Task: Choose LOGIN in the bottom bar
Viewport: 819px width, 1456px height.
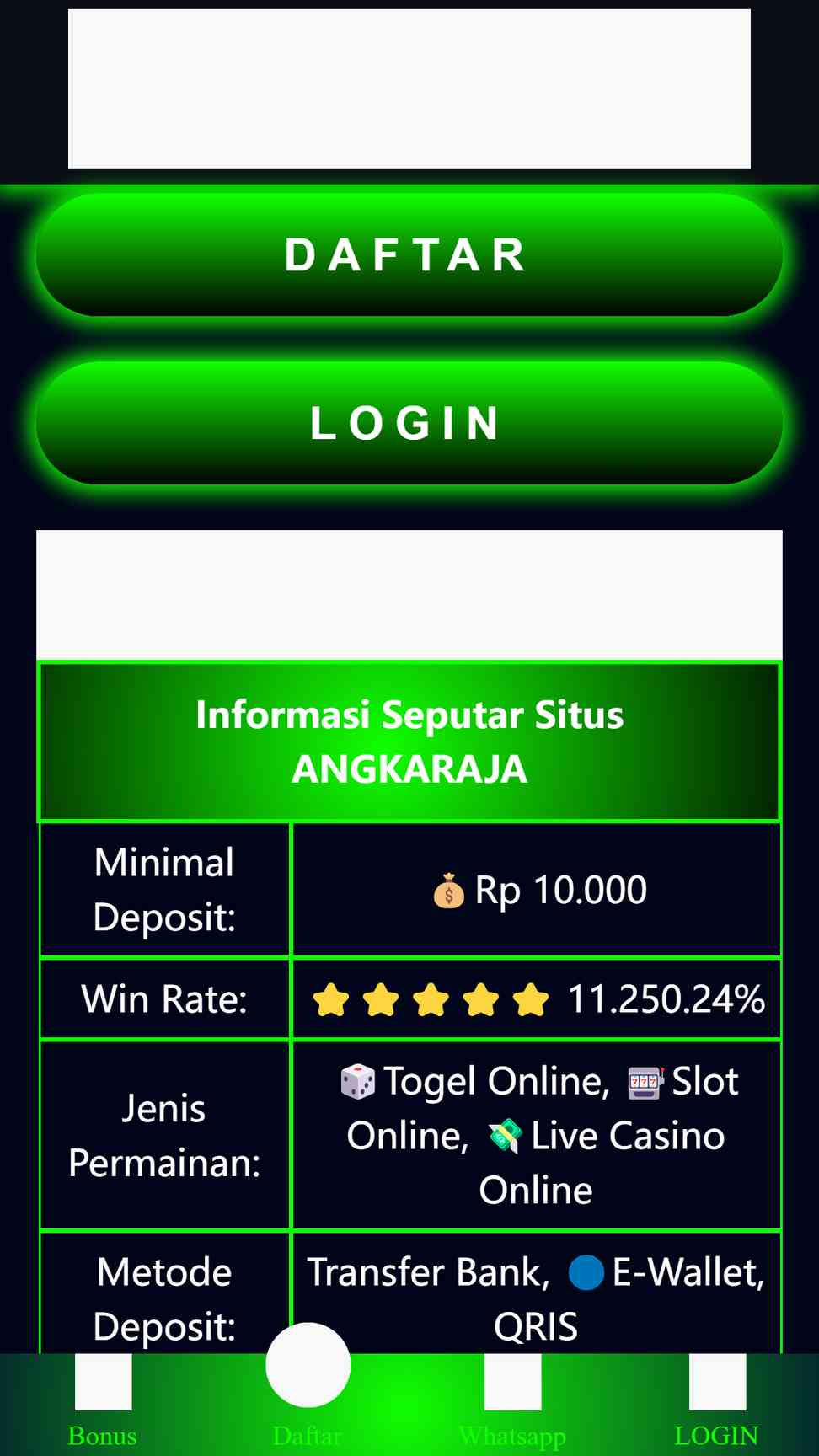Action: pyautogui.click(x=717, y=1401)
